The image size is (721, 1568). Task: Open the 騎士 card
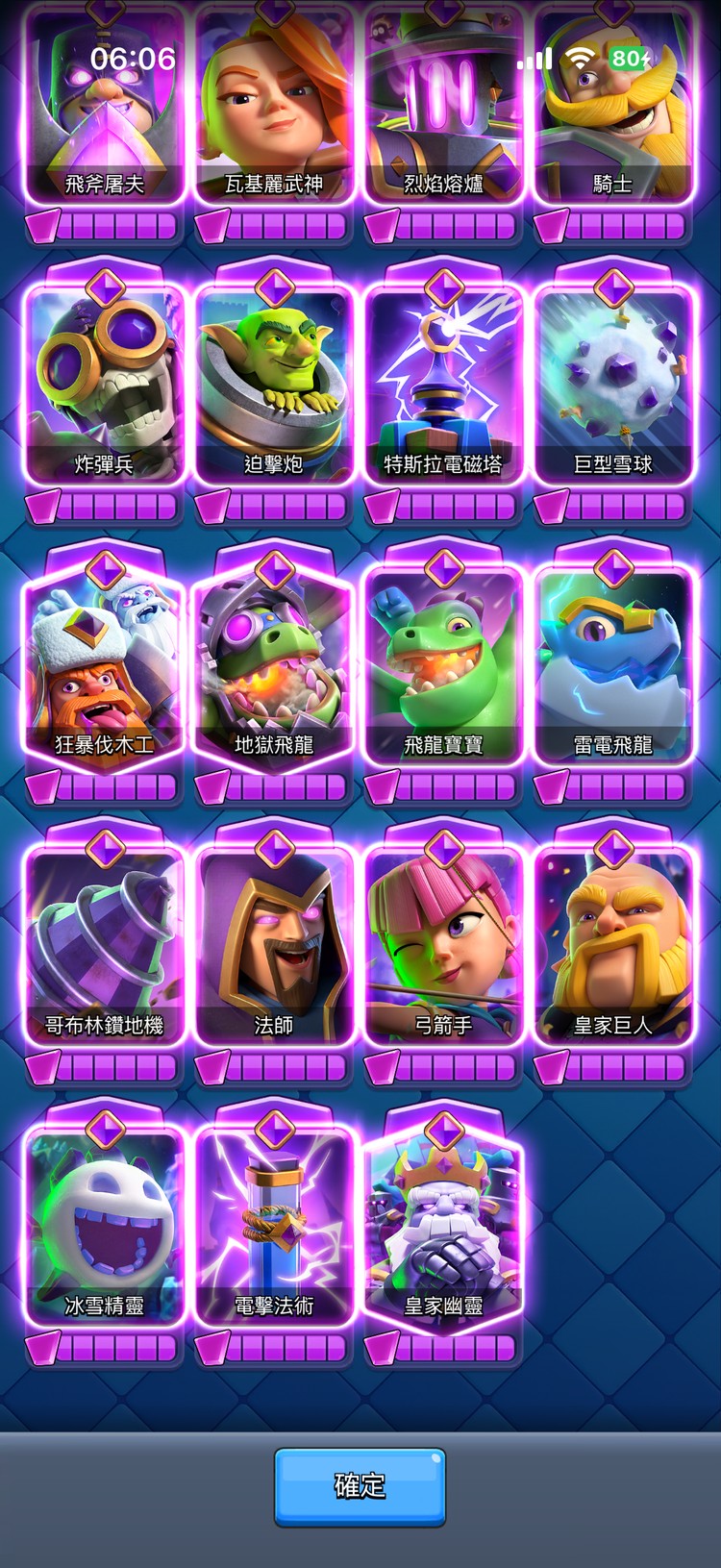coord(613,106)
